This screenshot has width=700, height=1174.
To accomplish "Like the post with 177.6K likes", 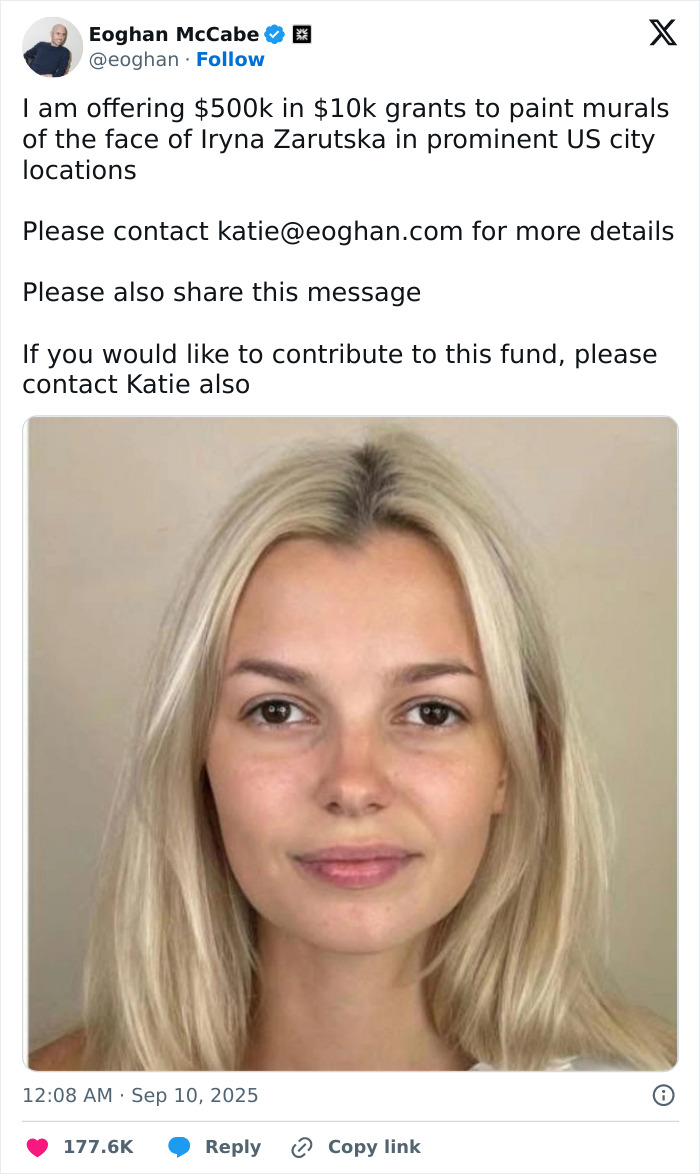I will (38, 1147).
